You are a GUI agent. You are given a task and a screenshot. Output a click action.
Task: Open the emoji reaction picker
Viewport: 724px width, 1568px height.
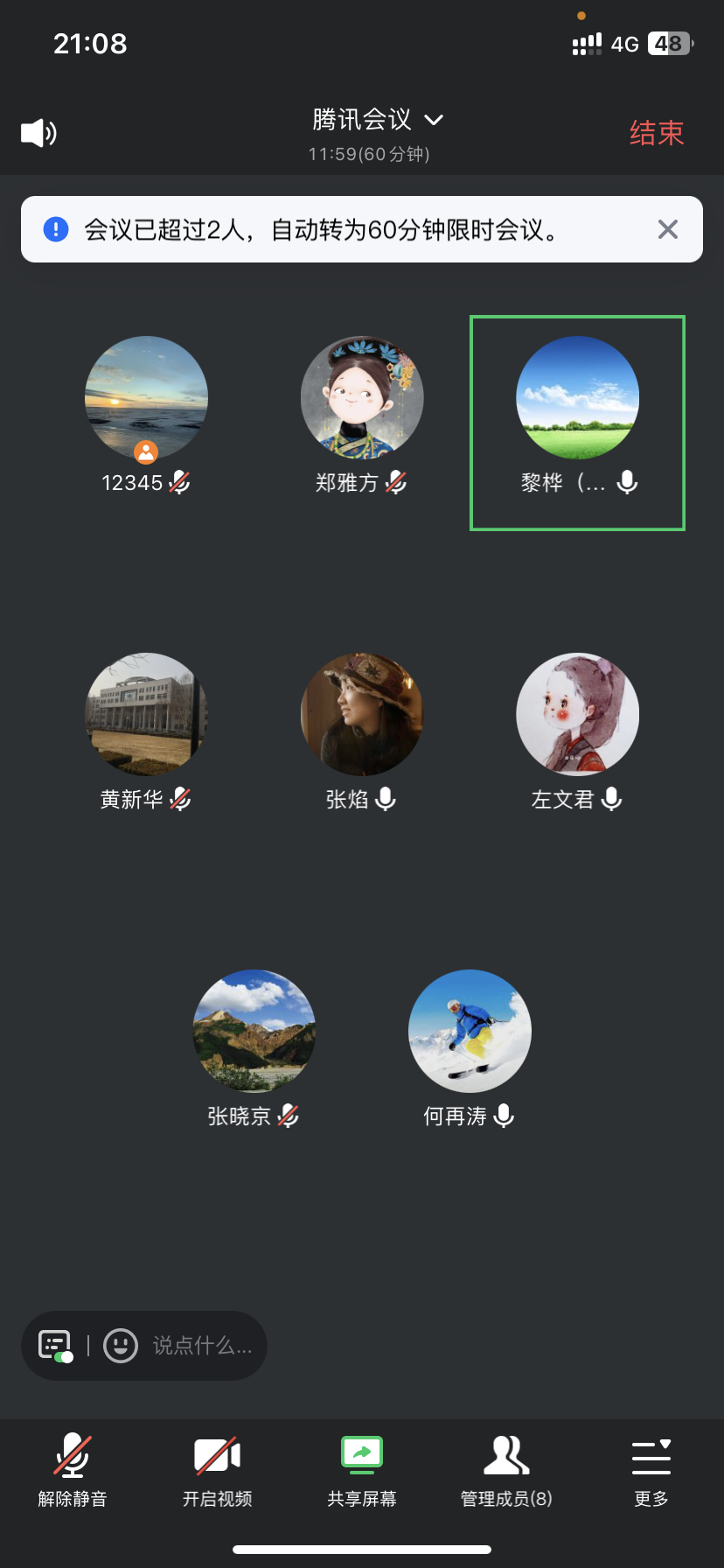click(x=121, y=1345)
